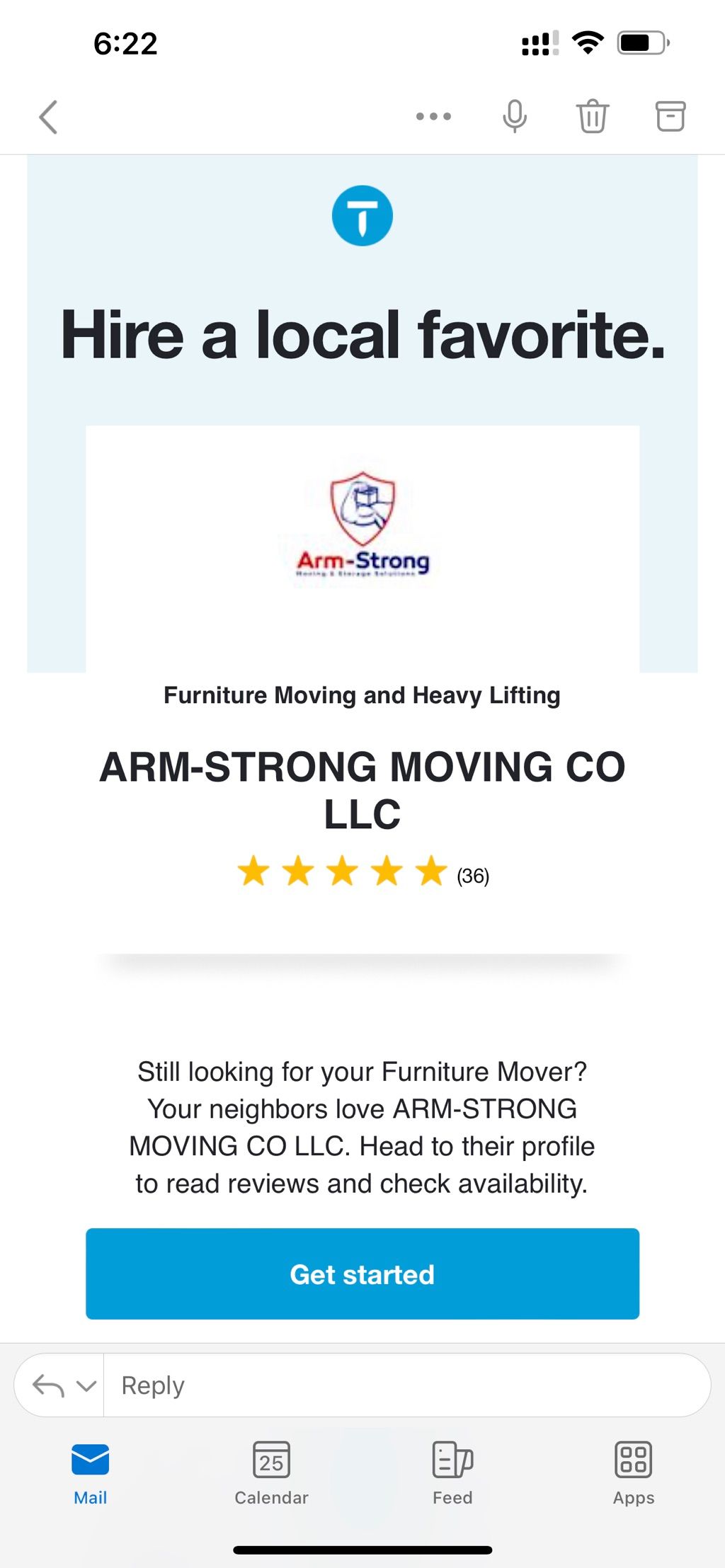Archive this email

pyautogui.click(x=670, y=117)
